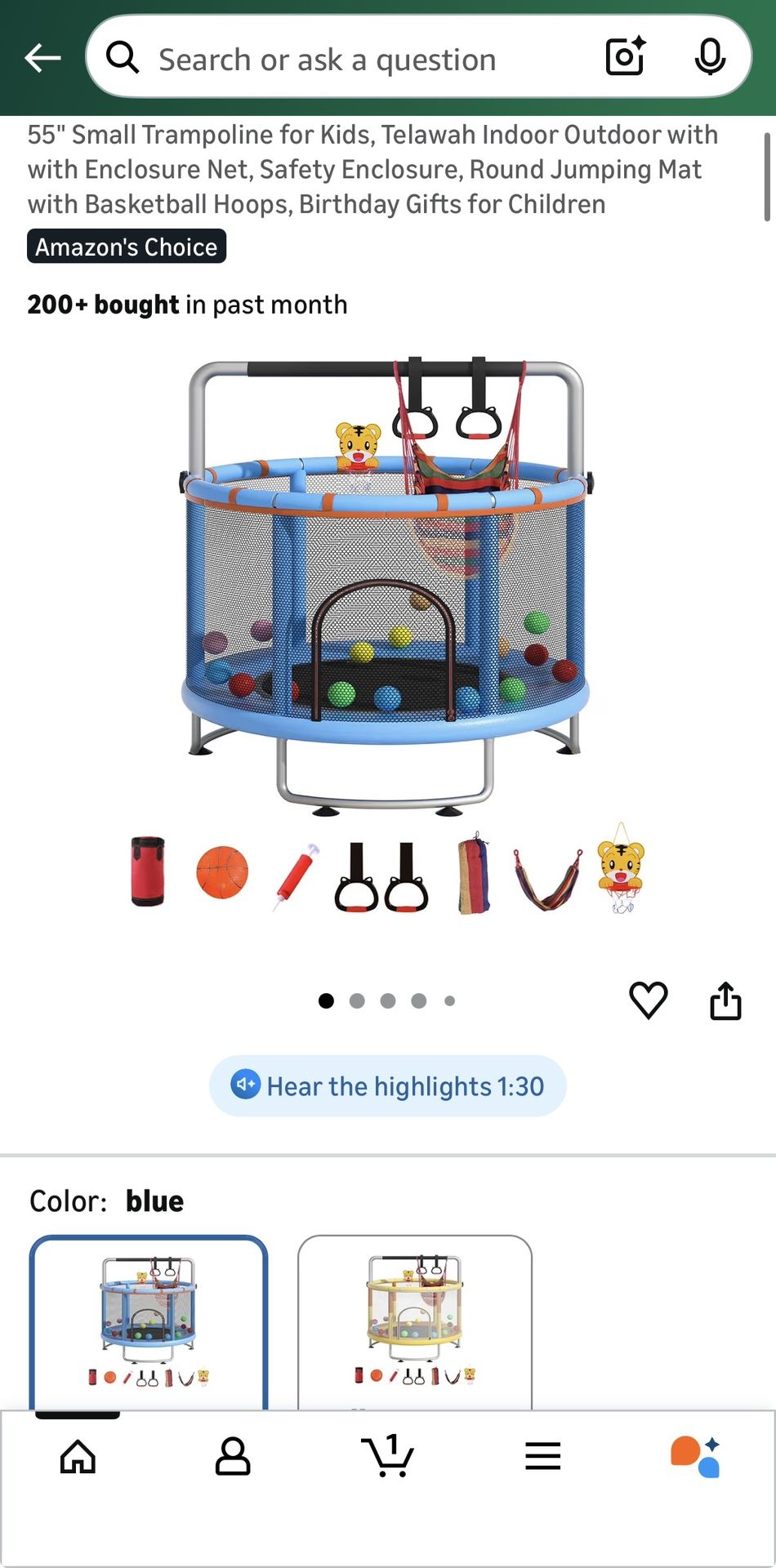Add trampoline to your wishlist with heart
Viewport: 776px width, 1568px height.
pos(648,1000)
